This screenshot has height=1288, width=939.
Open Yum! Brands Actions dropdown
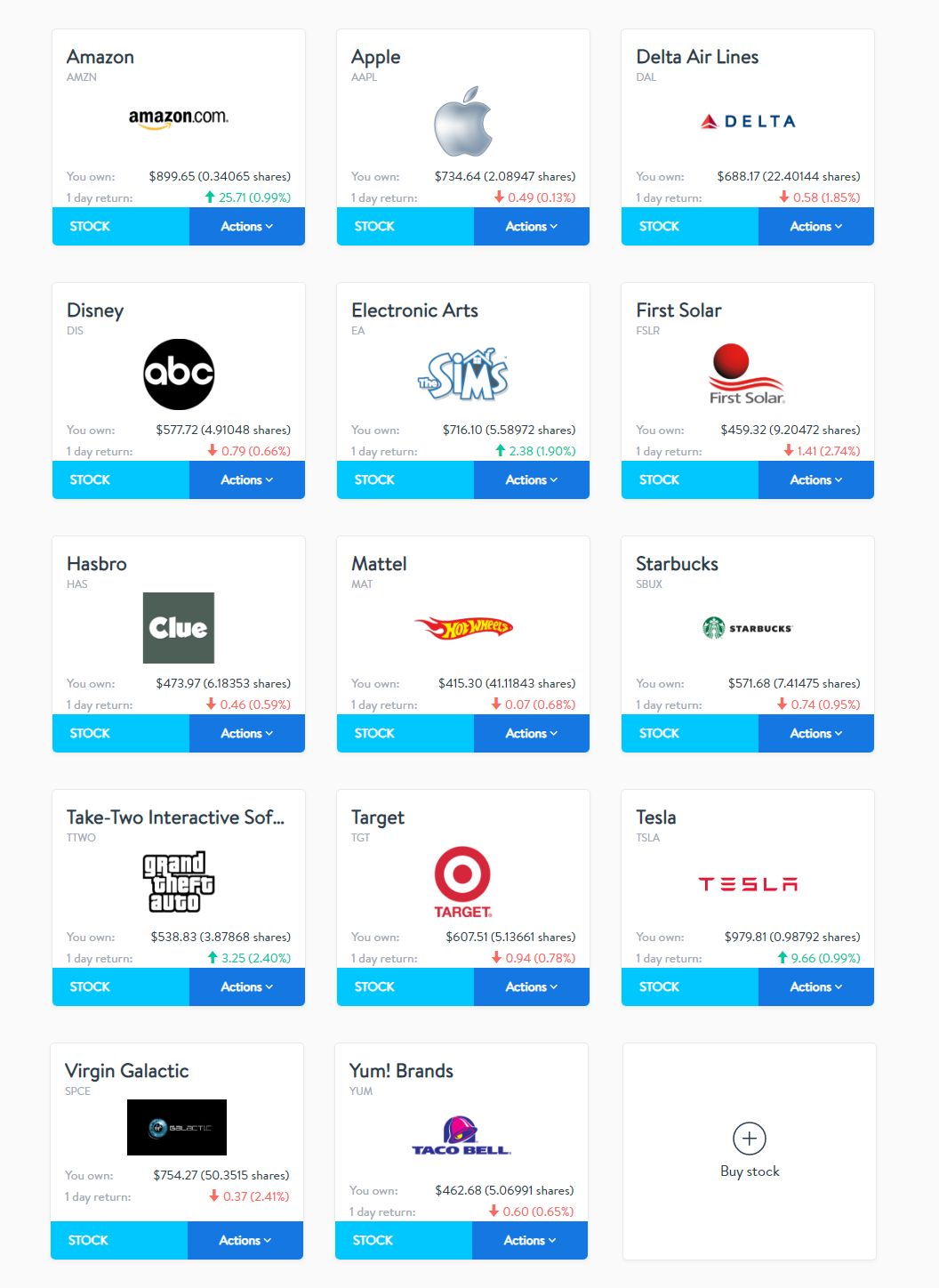529,1241
